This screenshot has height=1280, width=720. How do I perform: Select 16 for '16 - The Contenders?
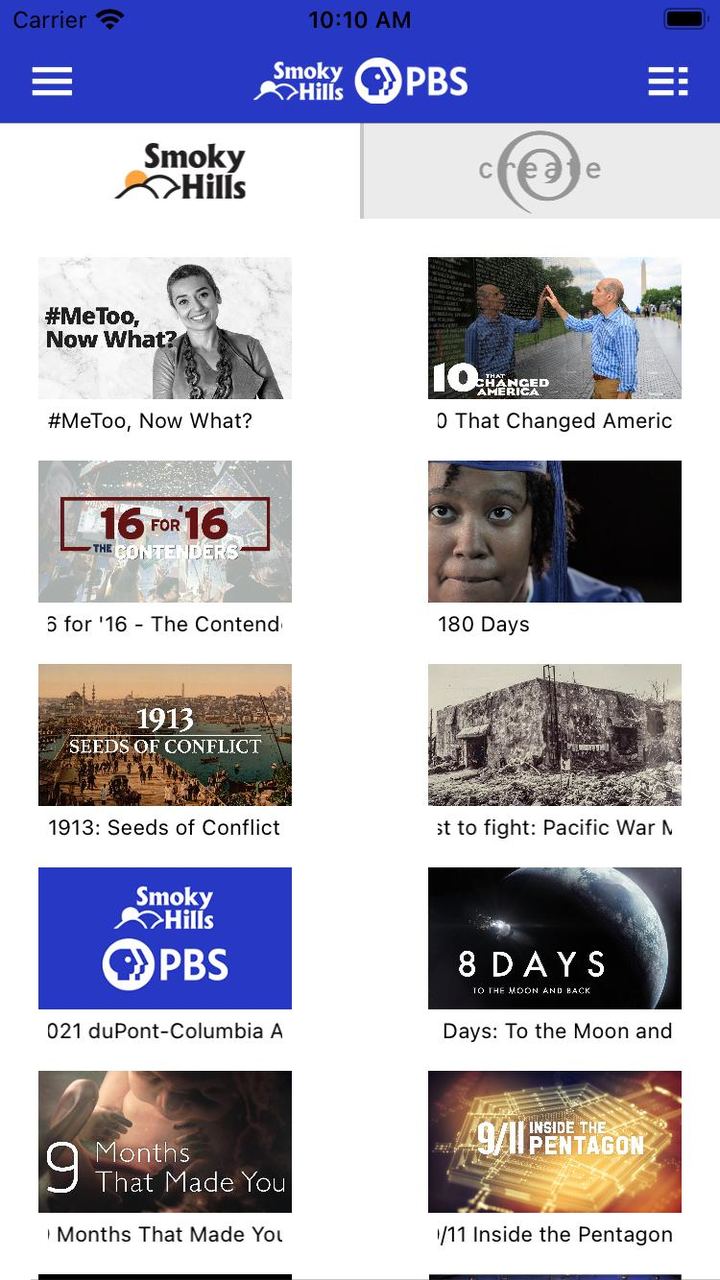[165, 531]
